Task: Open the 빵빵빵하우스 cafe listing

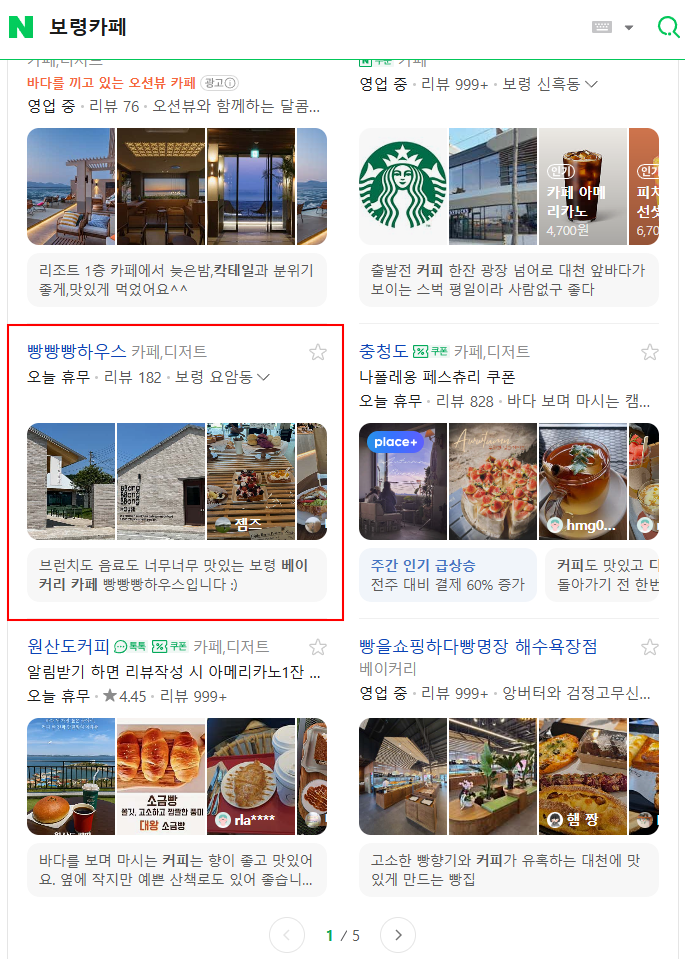Action: [77, 351]
